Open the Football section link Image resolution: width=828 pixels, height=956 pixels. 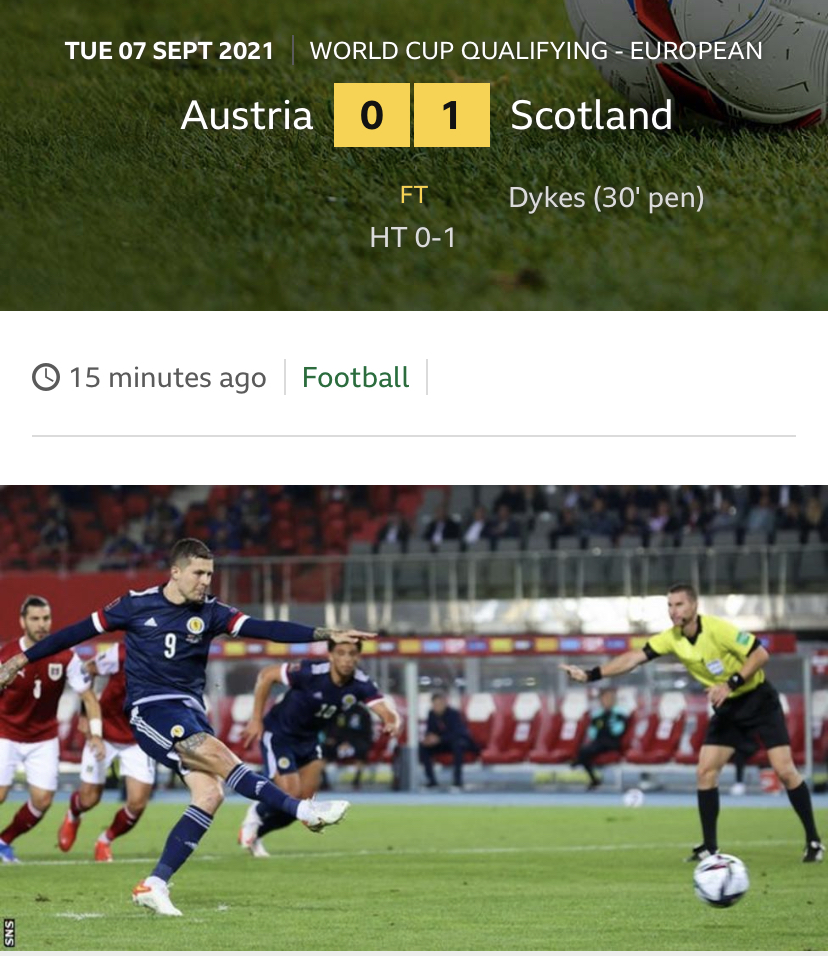tap(355, 377)
